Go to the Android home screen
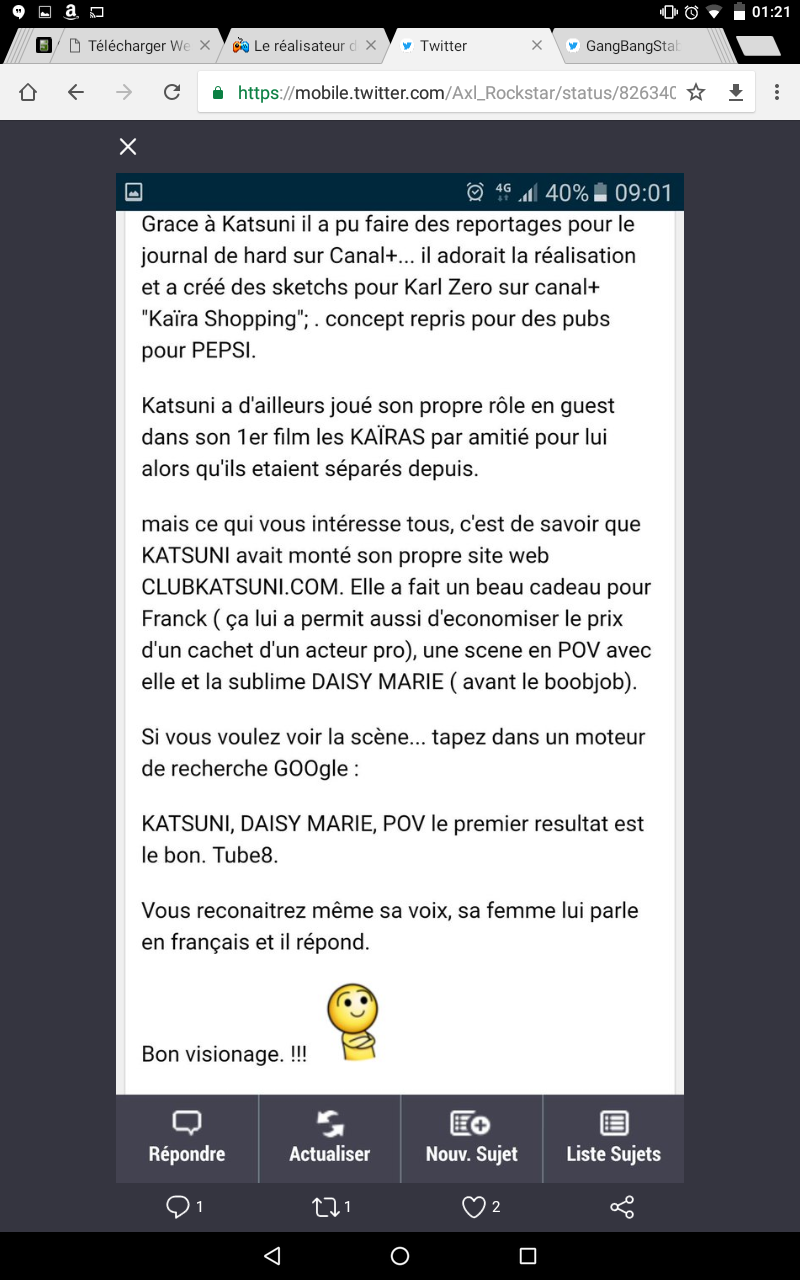This screenshot has width=800, height=1280. 400,1256
